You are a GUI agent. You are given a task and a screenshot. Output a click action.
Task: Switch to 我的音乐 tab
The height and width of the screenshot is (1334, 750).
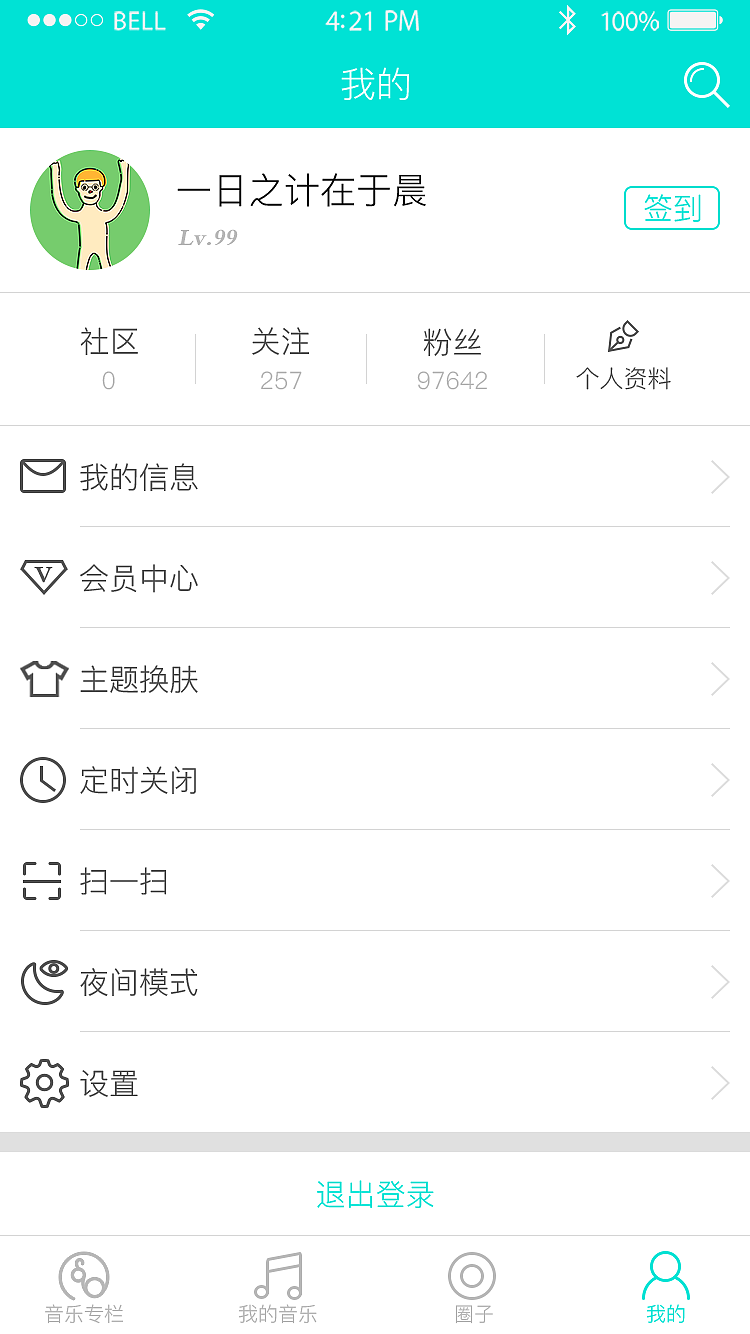coord(276,1285)
